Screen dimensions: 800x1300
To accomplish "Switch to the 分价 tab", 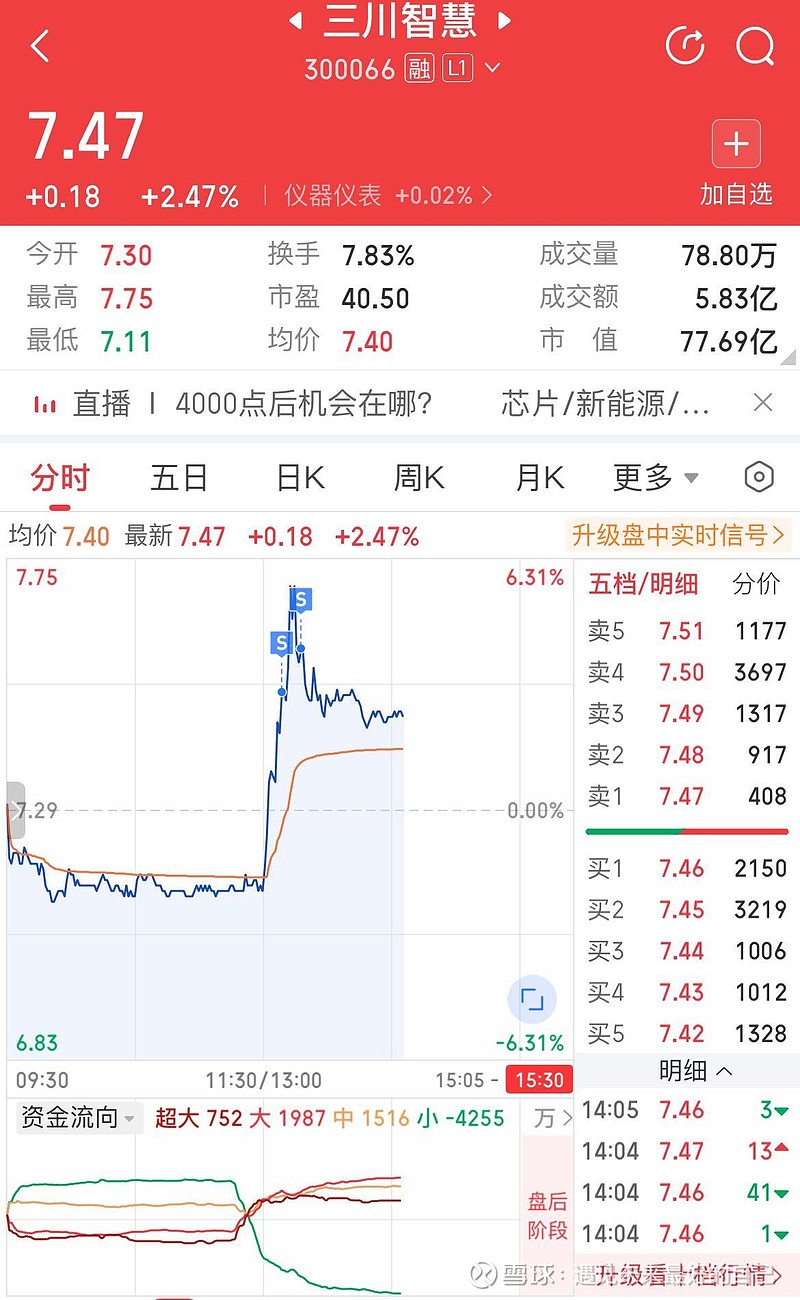I will [756, 584].
